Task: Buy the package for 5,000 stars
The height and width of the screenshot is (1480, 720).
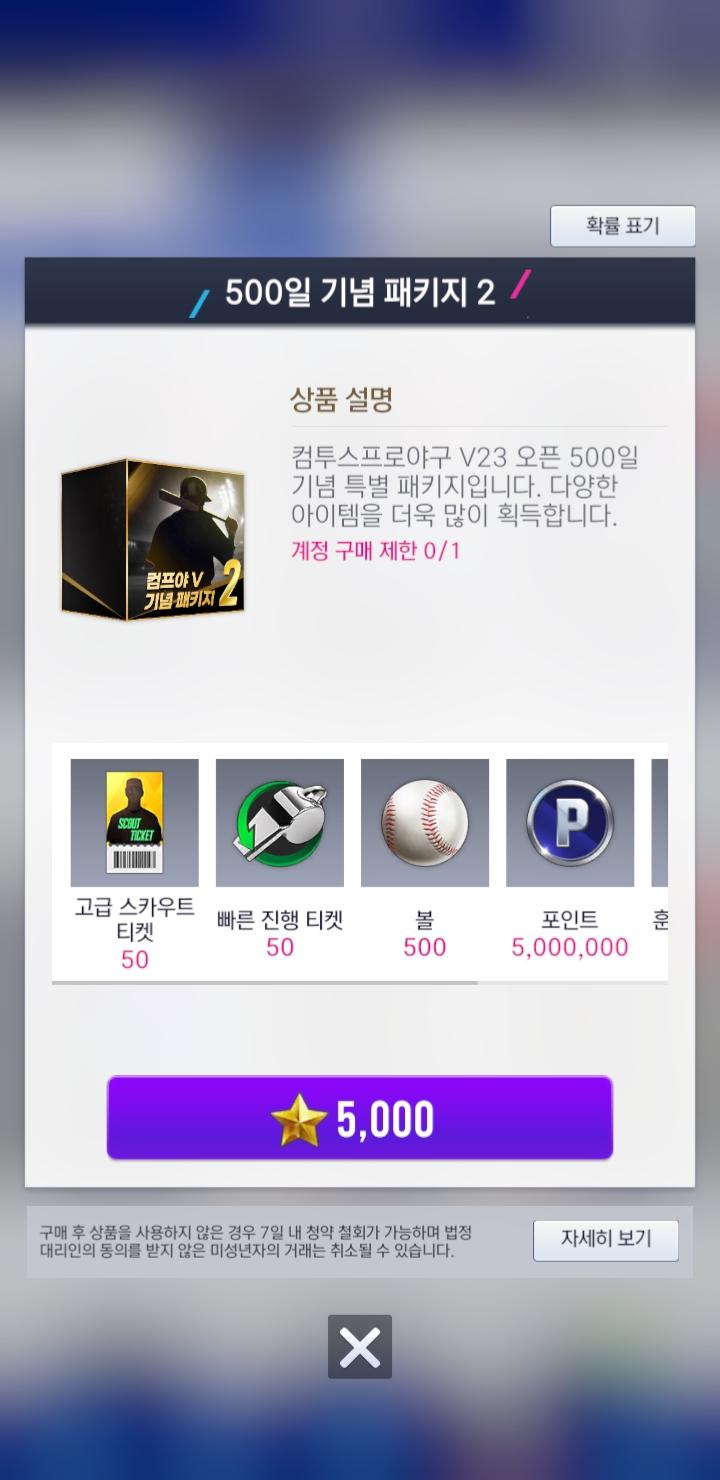Action: pyautogui.click(x=360, y=1118)
